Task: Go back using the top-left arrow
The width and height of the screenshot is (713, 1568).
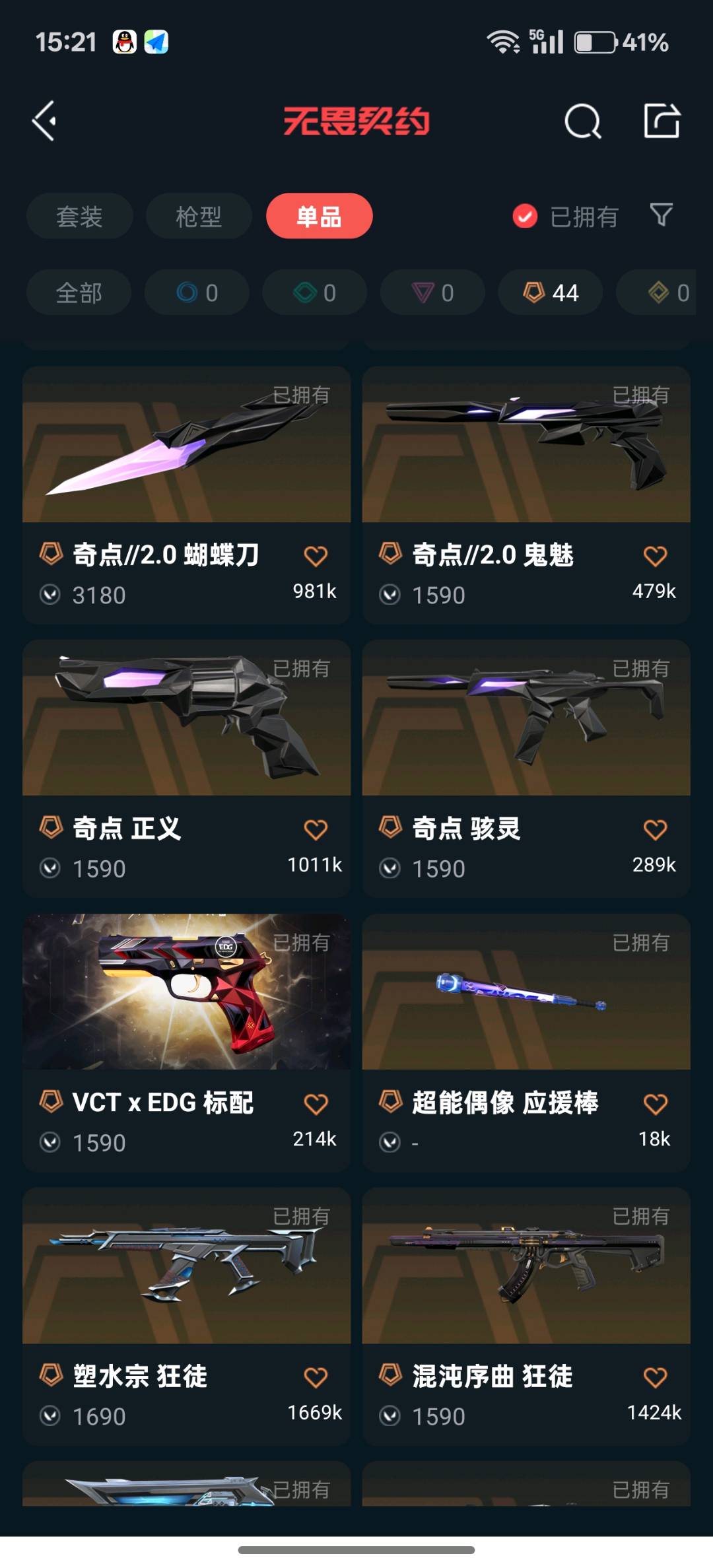Action: (45, 121)
